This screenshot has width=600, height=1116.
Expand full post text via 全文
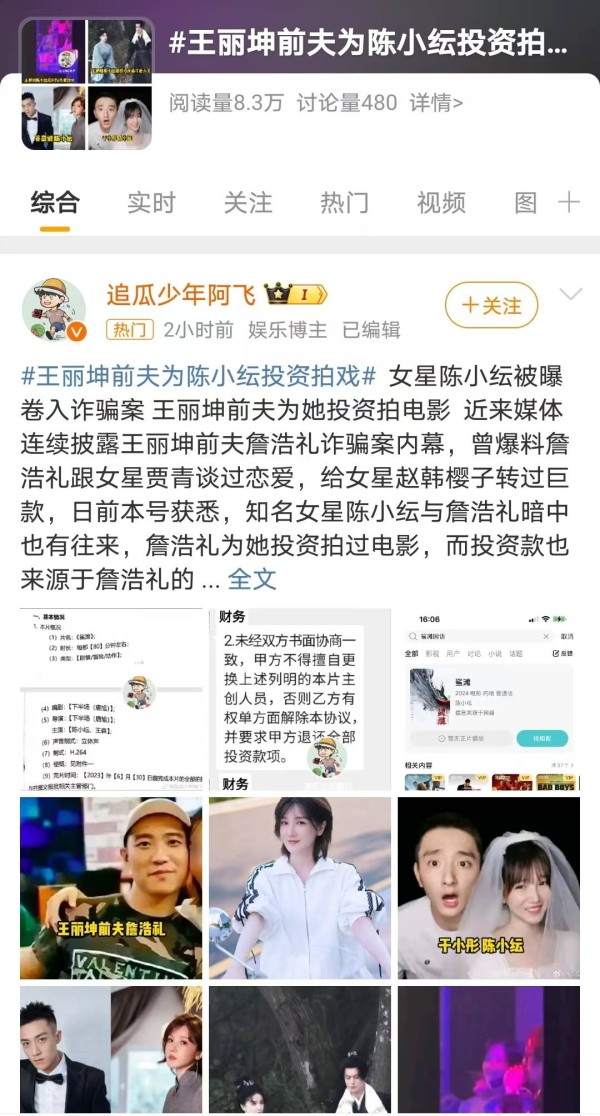(x=252, y=579)
